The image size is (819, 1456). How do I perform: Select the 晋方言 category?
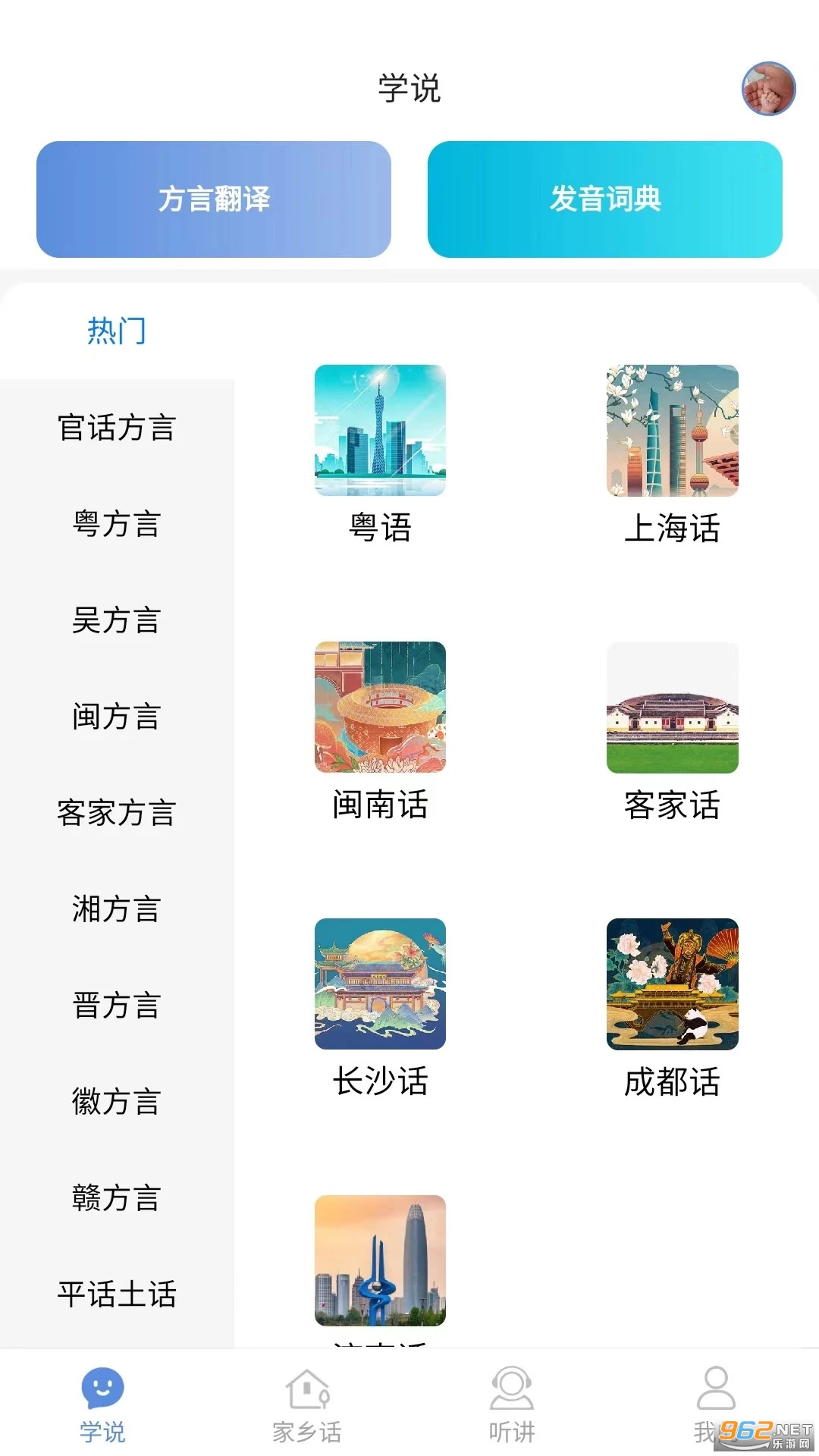pos(117,1006)
